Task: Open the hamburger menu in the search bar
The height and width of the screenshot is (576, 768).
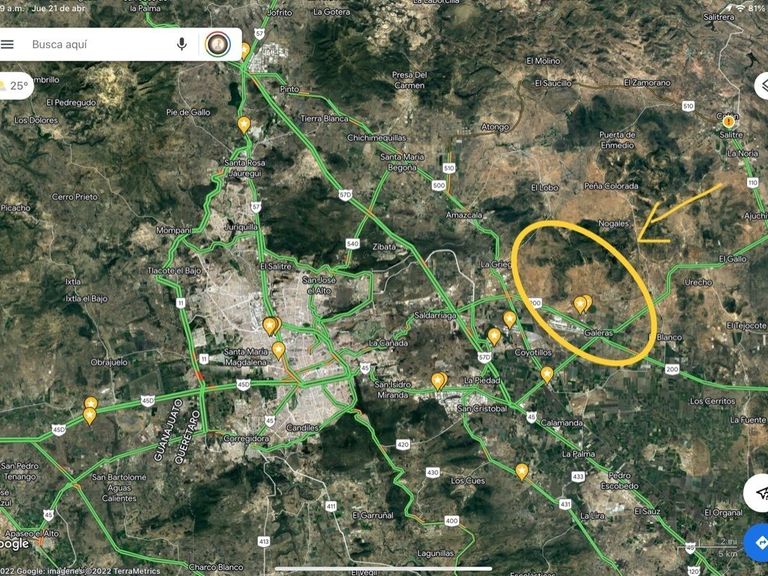Action: coord(8,44)
